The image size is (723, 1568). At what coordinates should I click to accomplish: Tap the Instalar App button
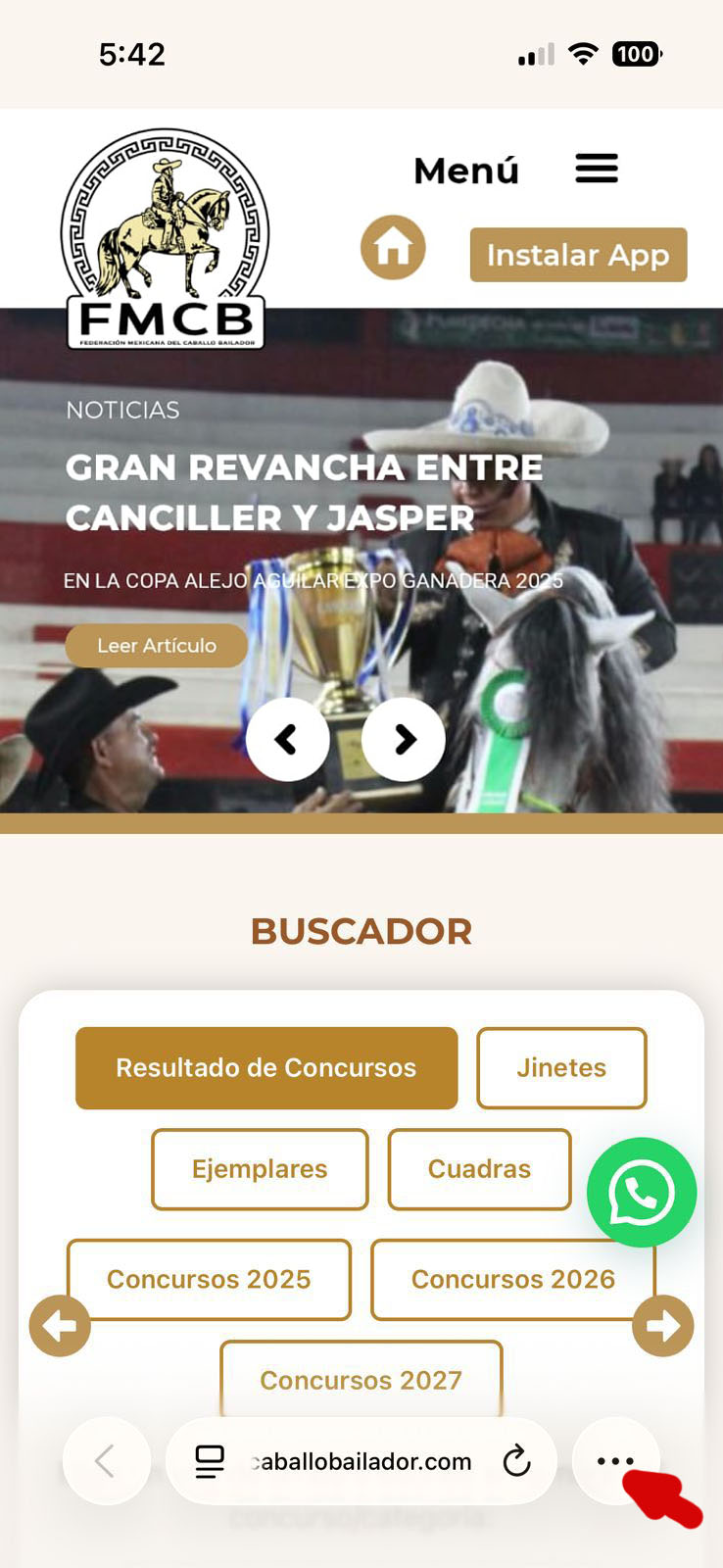(578, 255)
